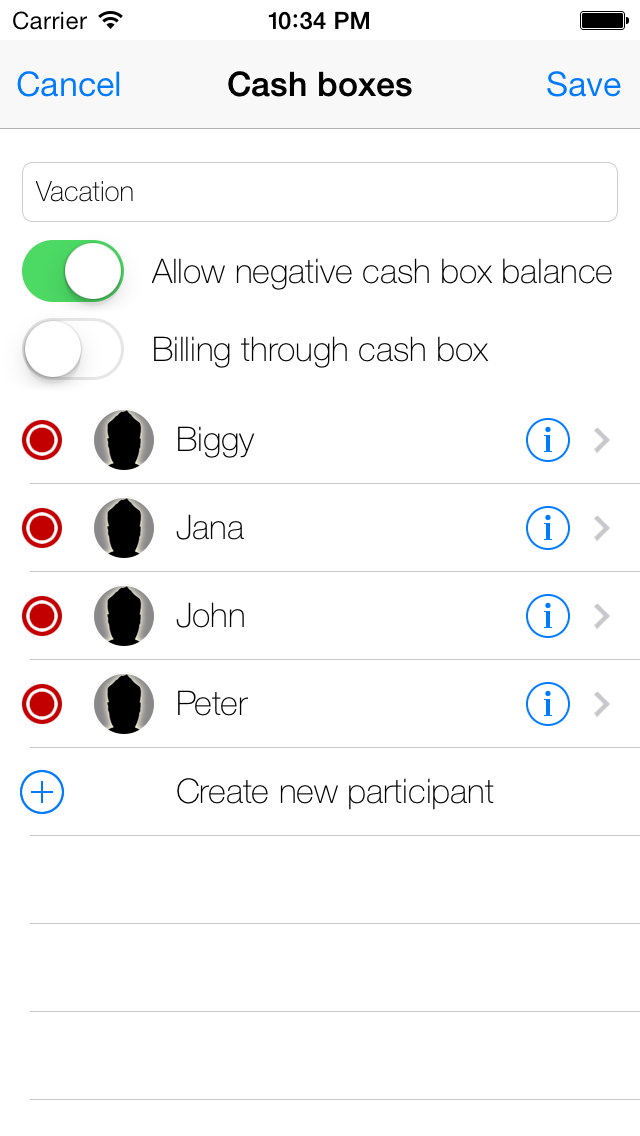Create new participant

point(334,792)
